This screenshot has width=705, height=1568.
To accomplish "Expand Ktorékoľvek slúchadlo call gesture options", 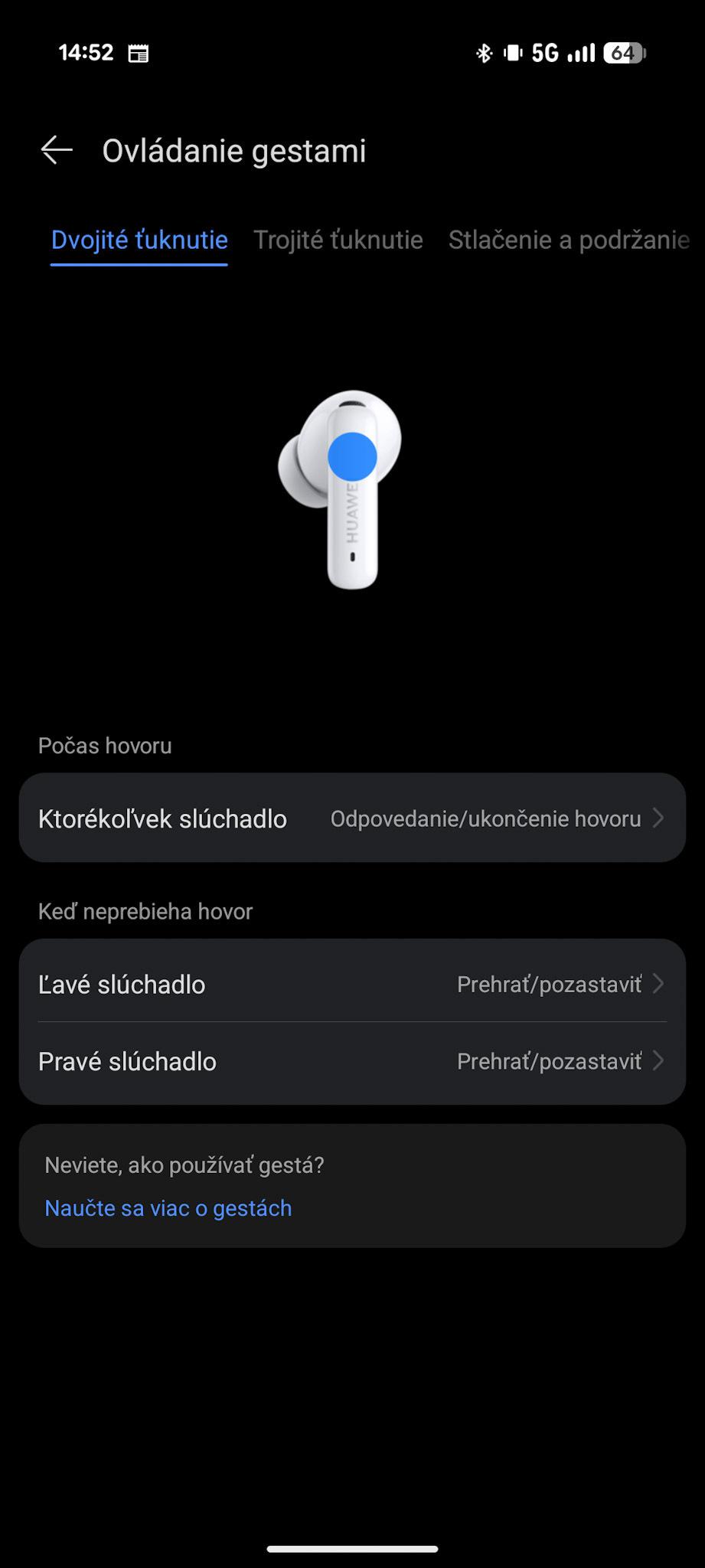I will click(x=352, y=818).
